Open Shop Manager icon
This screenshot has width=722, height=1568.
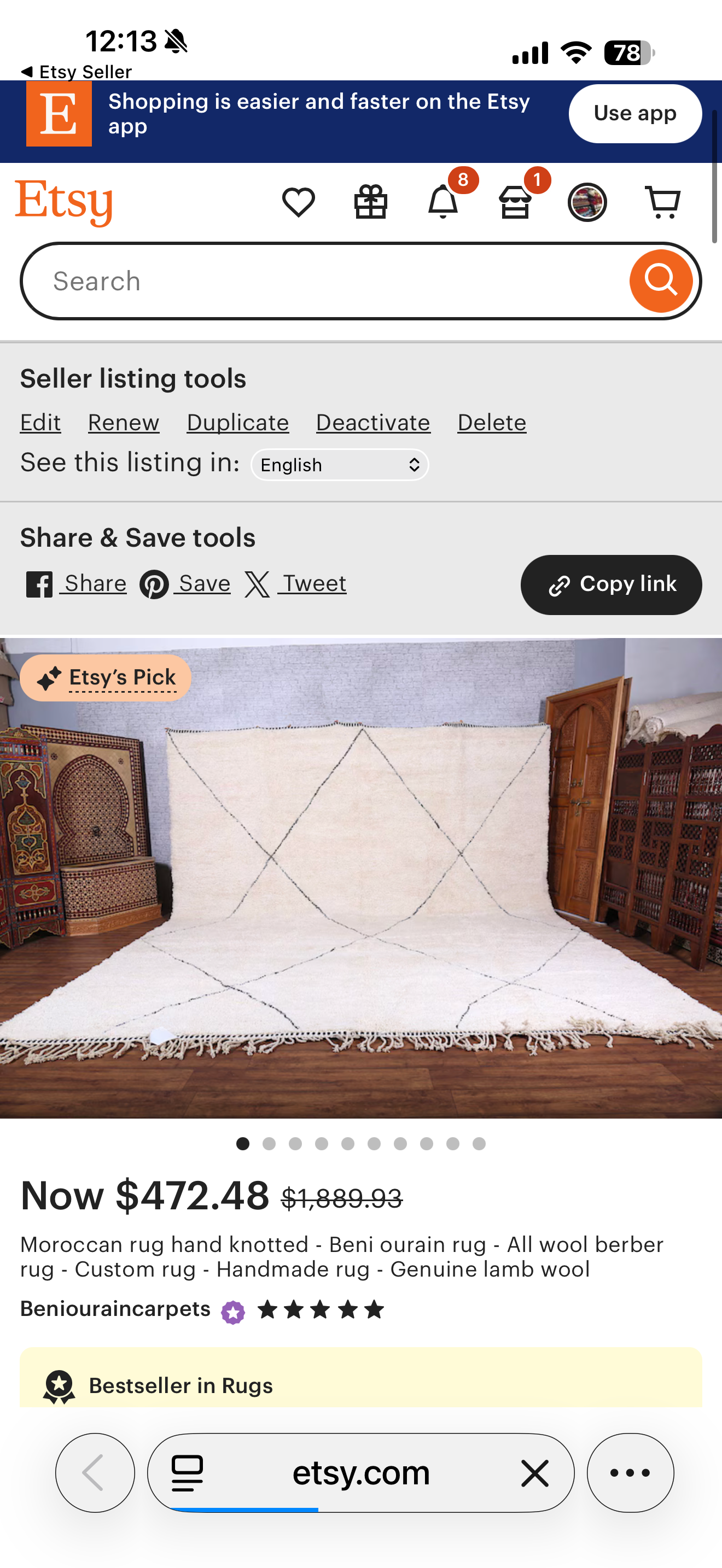pyautogui.click(x=515, y=202)
